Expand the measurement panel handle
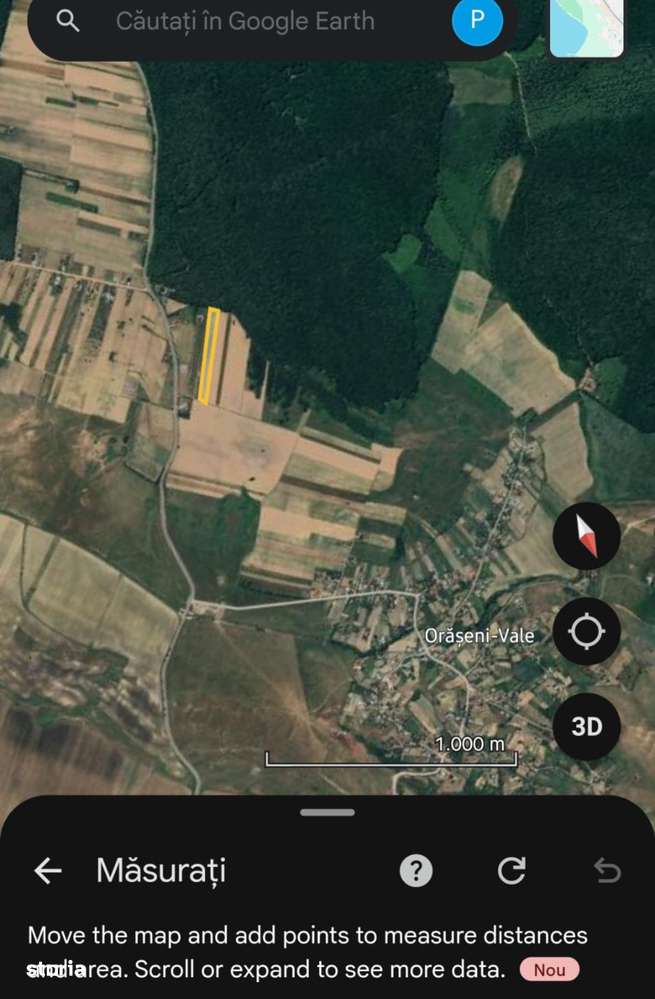The width and height of the screenshot is (655, 999). click(x=327, y=812)
